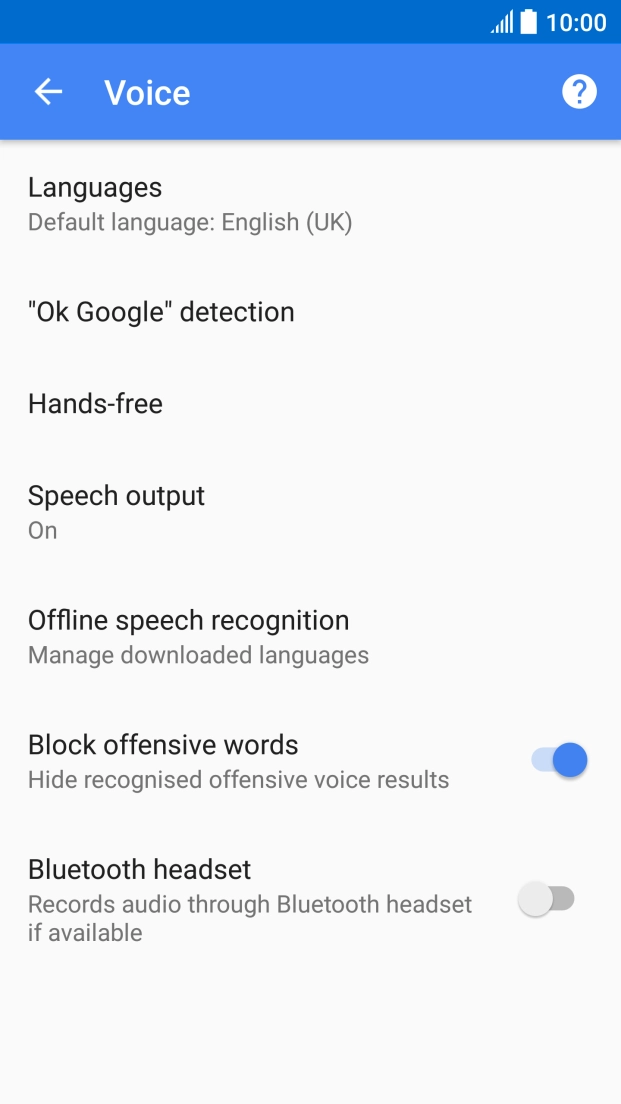621x1104 pixels.
Task: Open the help question mark icon
Action: (579, 92)
